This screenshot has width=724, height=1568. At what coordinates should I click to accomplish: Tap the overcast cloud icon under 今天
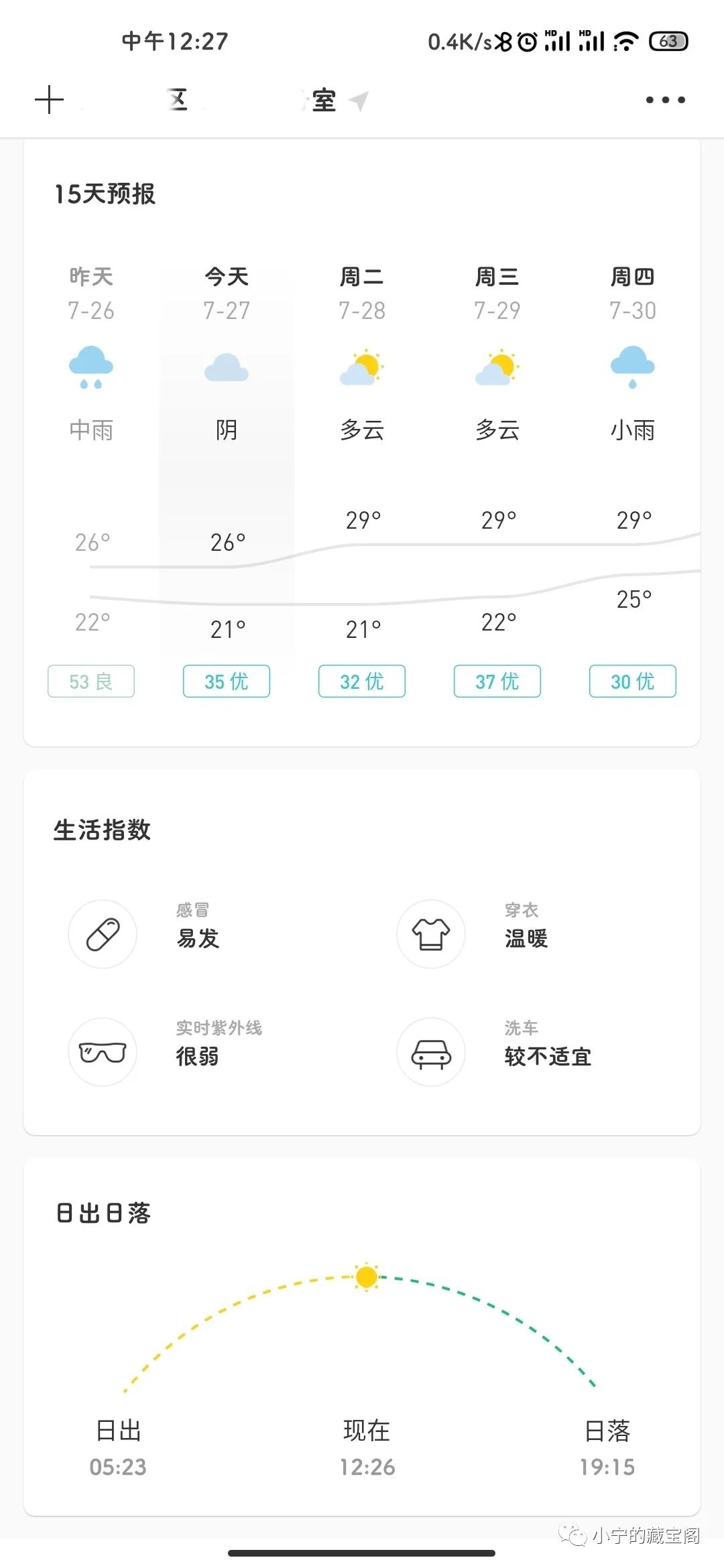pos(227,367)
